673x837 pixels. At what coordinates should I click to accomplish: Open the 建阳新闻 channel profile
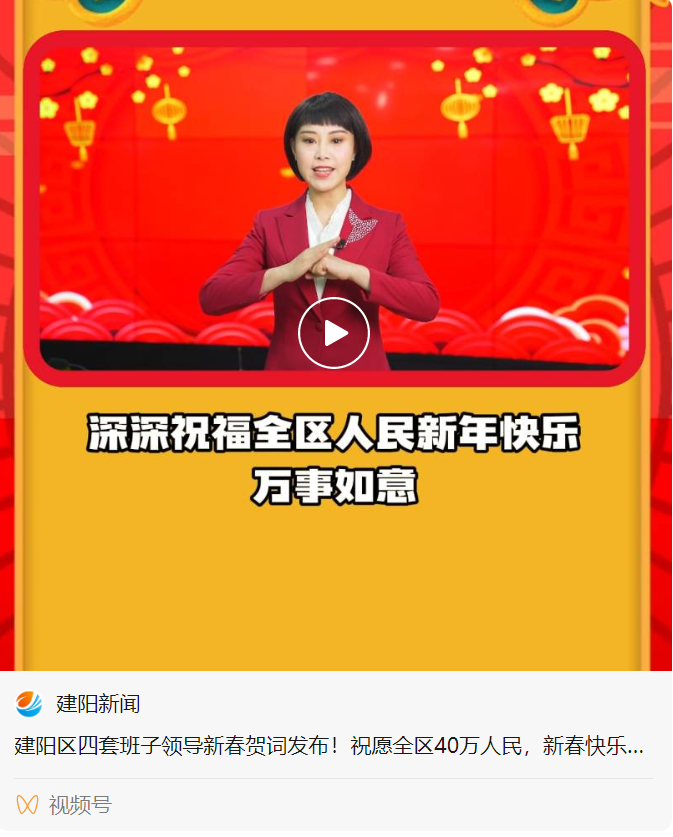(x=97, y=704)
